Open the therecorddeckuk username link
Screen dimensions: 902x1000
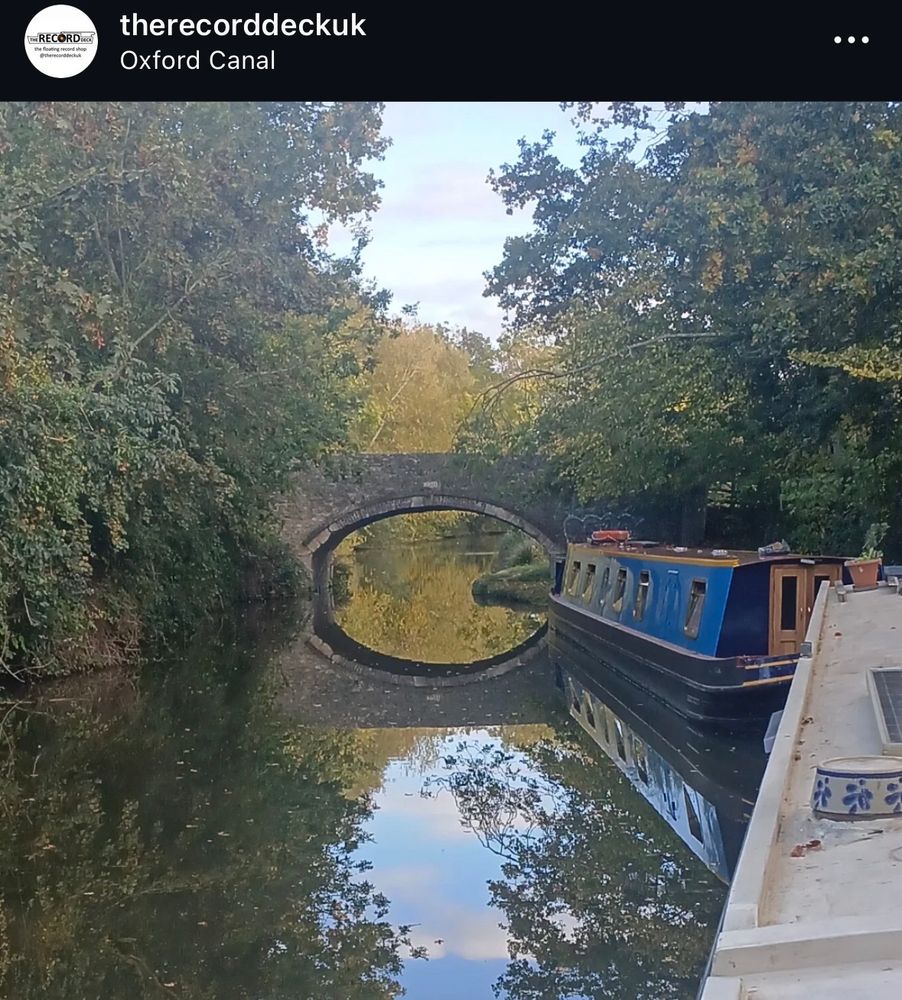tap(242, 26)
